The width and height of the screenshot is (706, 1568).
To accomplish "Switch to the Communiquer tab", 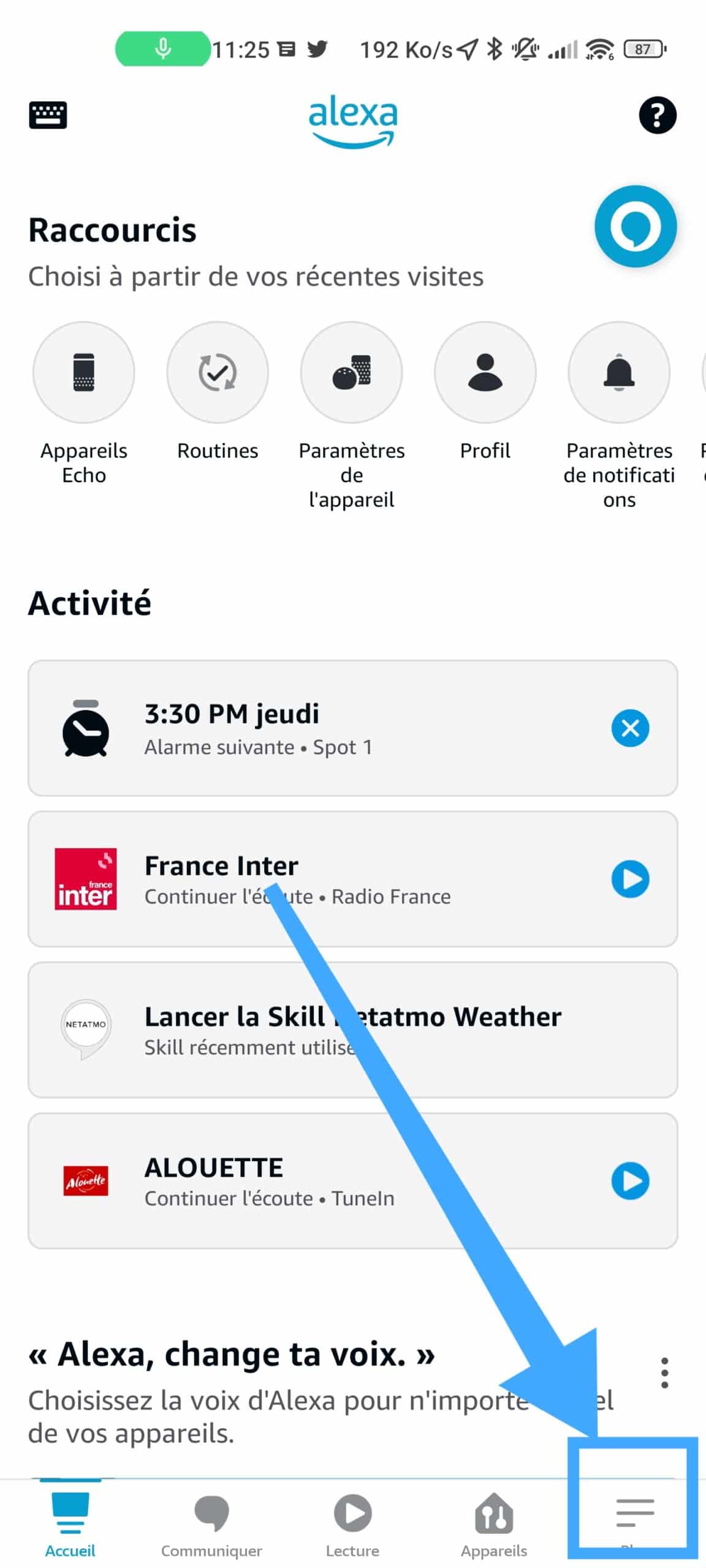I will 211,1525.
